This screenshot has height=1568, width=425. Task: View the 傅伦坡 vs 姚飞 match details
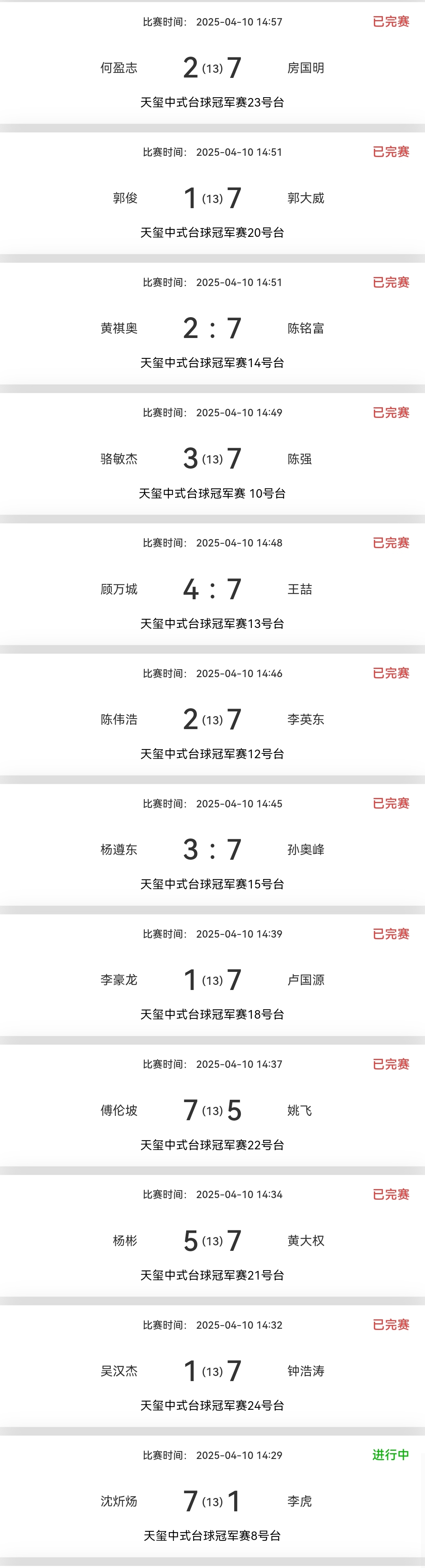pos(212,1110)
